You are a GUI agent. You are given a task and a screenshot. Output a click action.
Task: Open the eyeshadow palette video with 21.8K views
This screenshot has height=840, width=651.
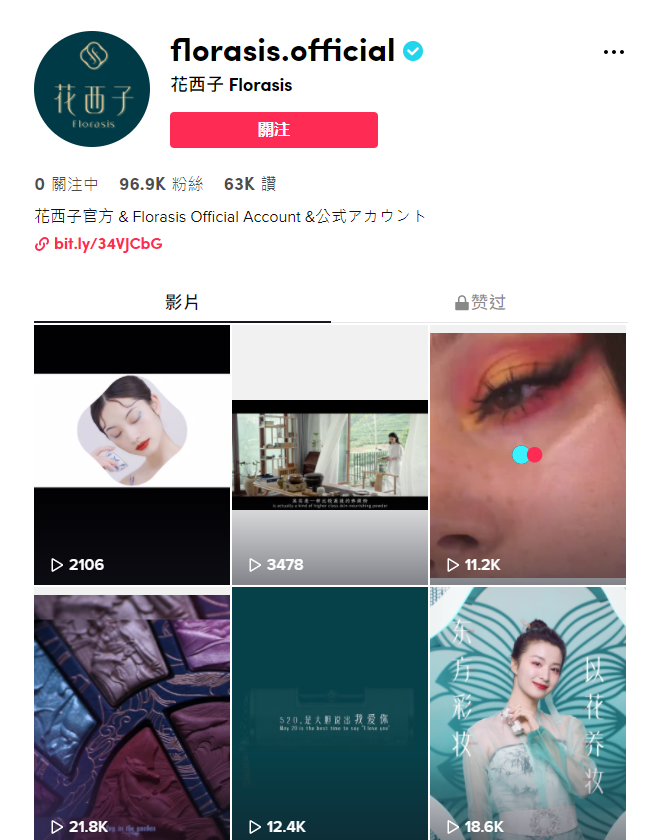(132, 715)
